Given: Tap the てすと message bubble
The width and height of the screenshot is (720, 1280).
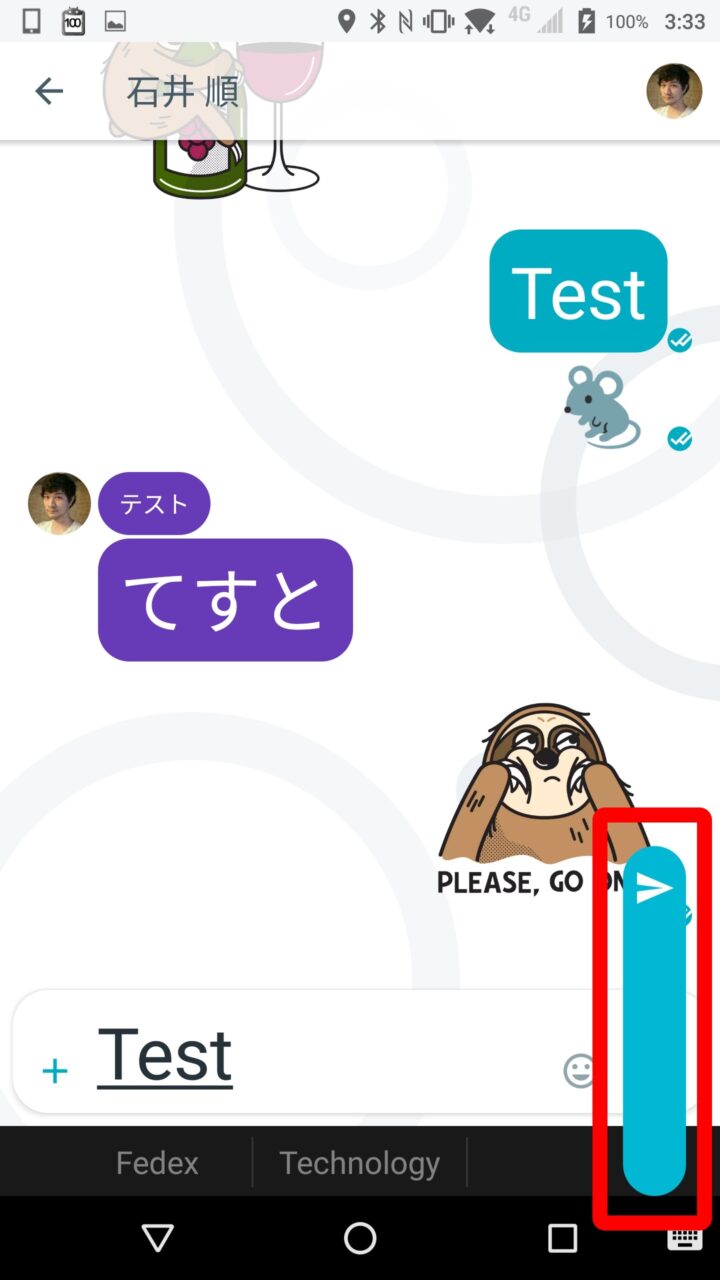Looking at the screenshot, I should coord(225,600).
